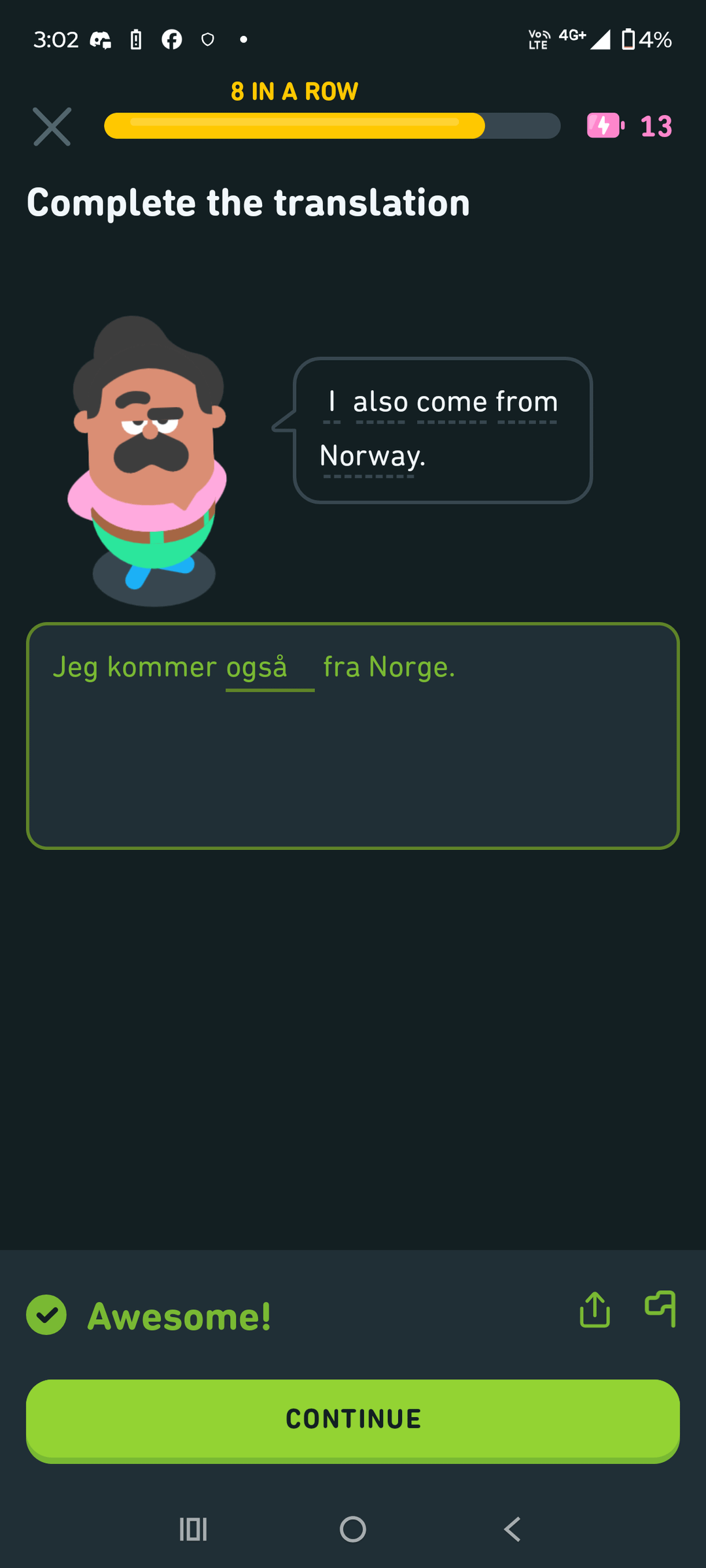706x1568 pixels.
Task: Show hint for the word "also"
Action: click(380, 402)
